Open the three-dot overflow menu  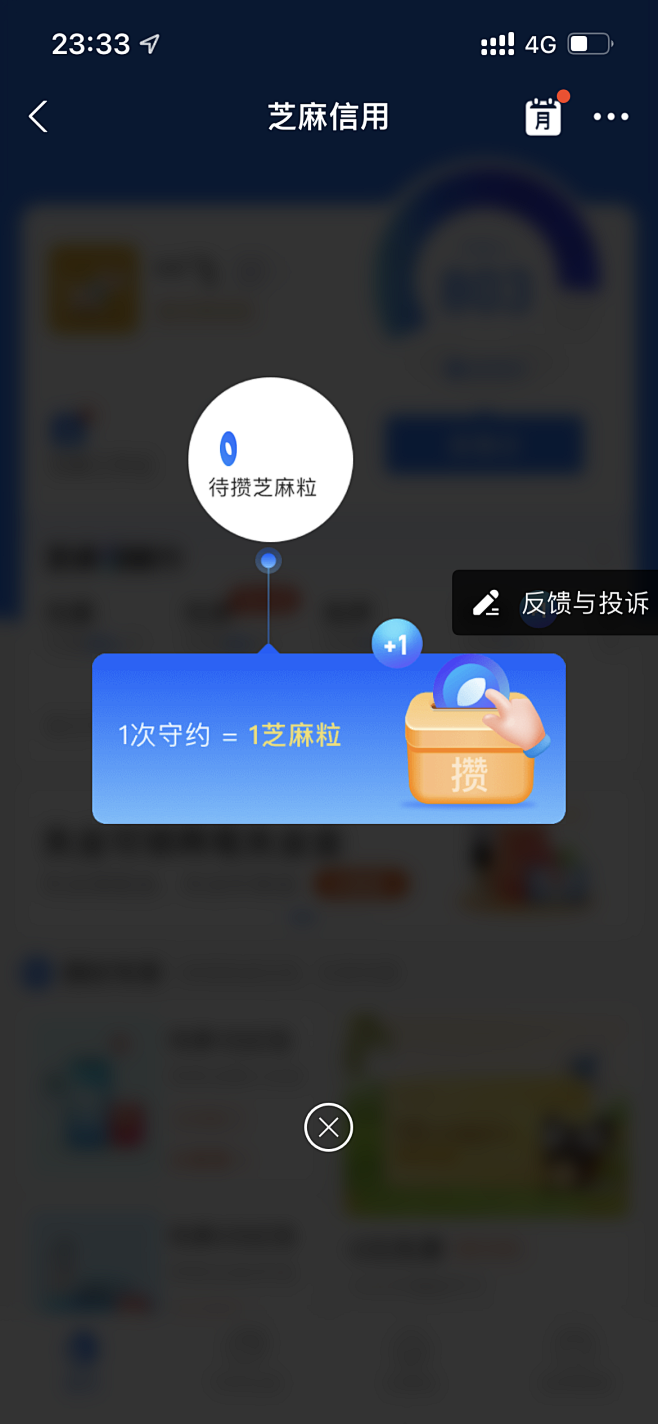[611, 117]
